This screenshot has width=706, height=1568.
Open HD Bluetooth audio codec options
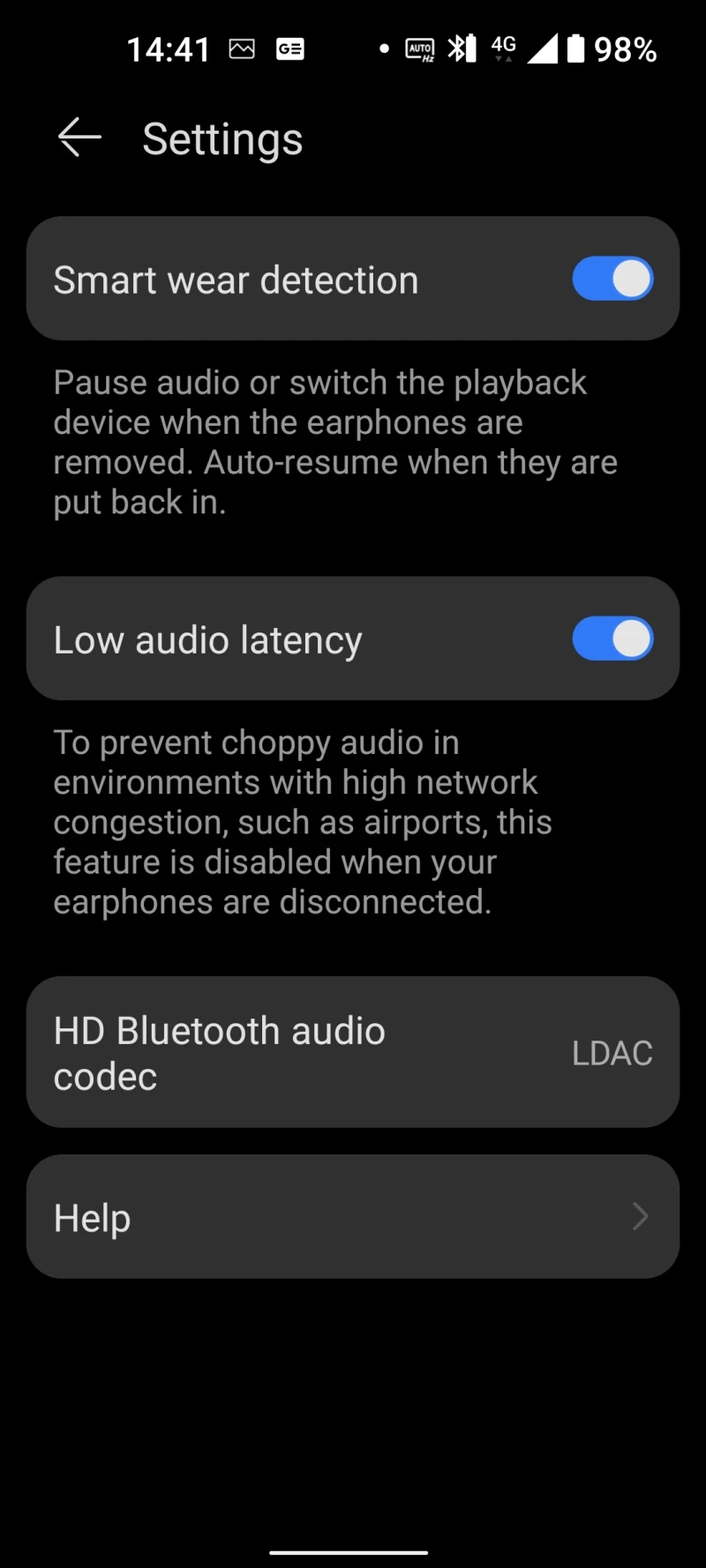pos(353,1052)
